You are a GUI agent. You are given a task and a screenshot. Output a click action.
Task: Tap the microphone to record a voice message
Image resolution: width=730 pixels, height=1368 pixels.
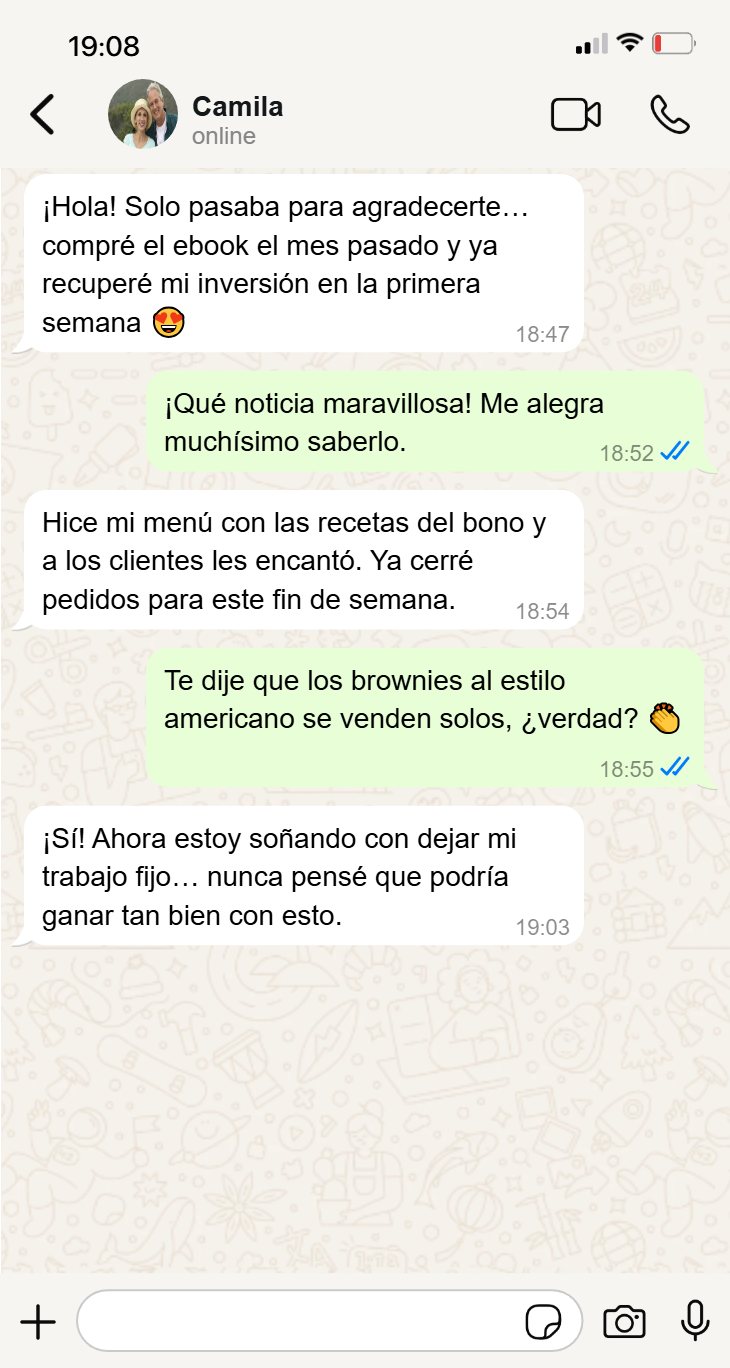(695, 1321)
